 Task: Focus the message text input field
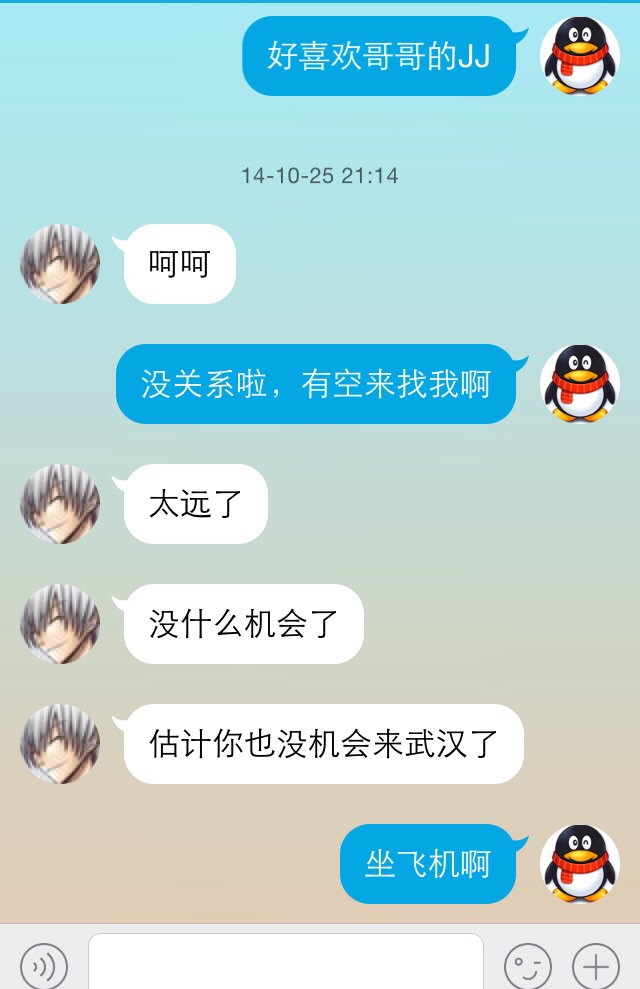click(x=285, y=962)
